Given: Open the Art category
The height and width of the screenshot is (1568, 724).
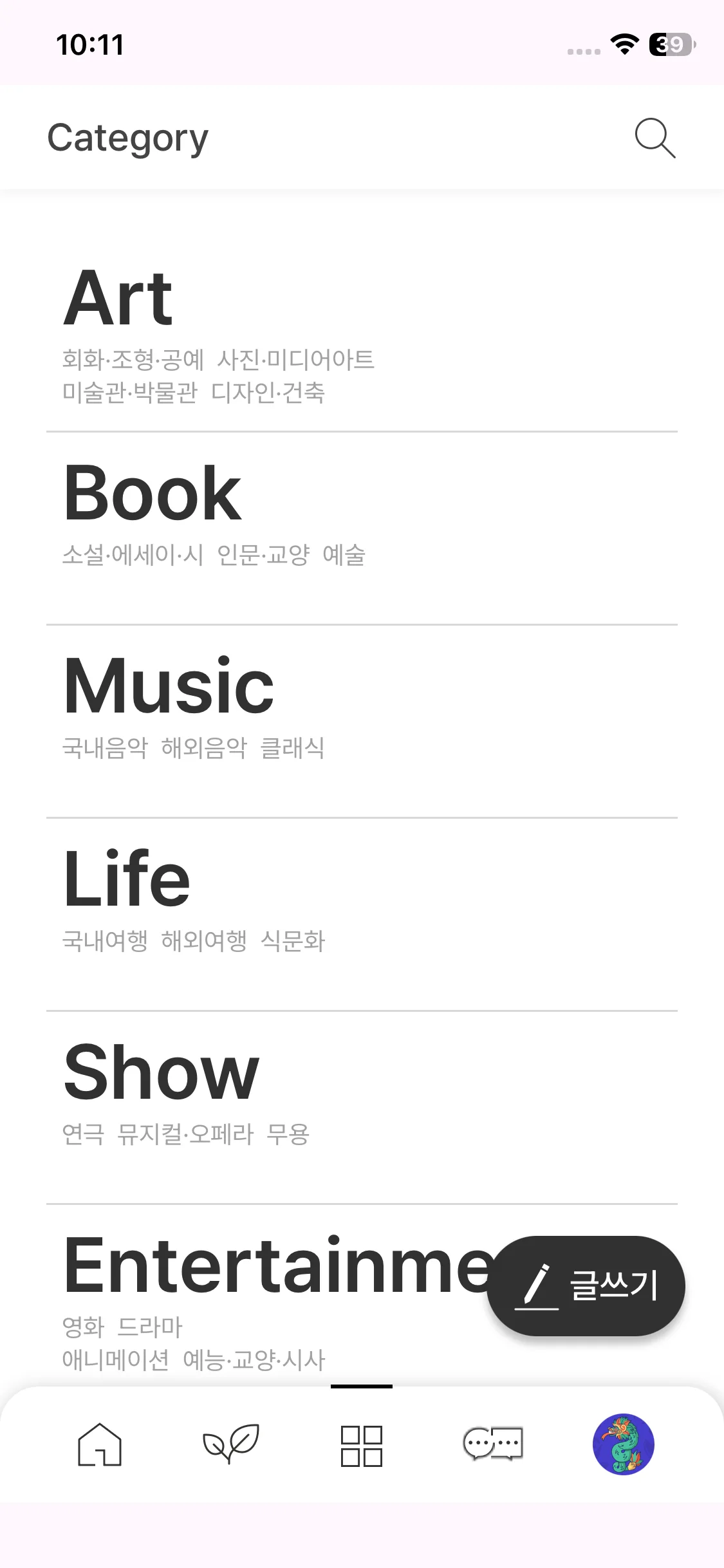Looking at the screenshot, I should [118, 299].
